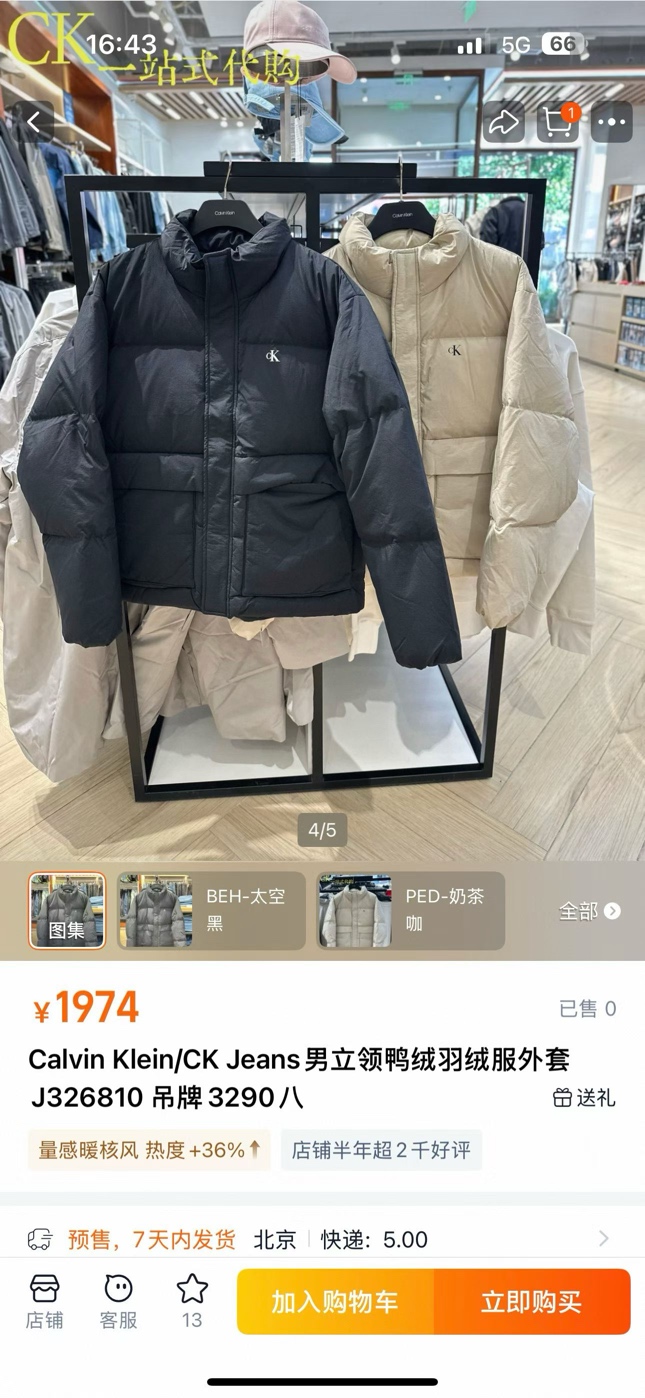Open the overflow menu
The image size is (645, 1398).
[611, 123]
